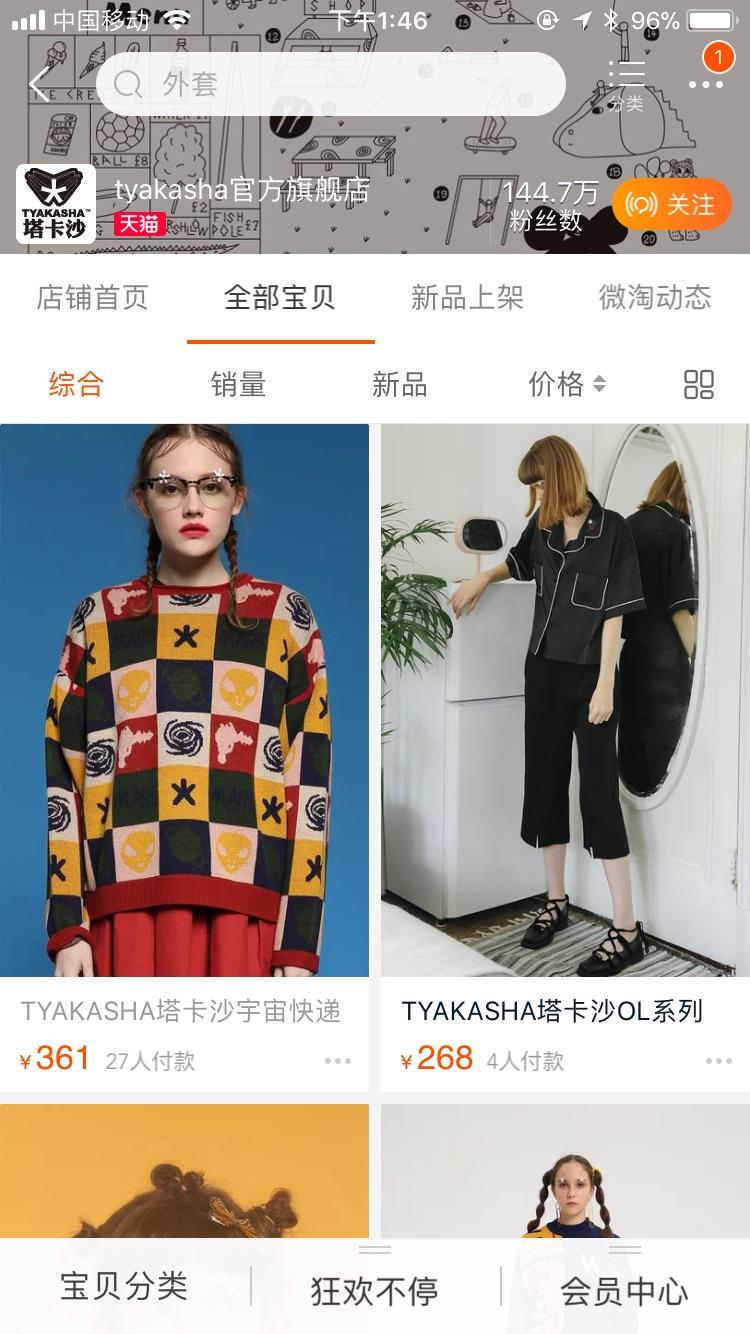Open the search box showing 外套
The width and height of the screenshot is (750, 1334).
(331, 84)
